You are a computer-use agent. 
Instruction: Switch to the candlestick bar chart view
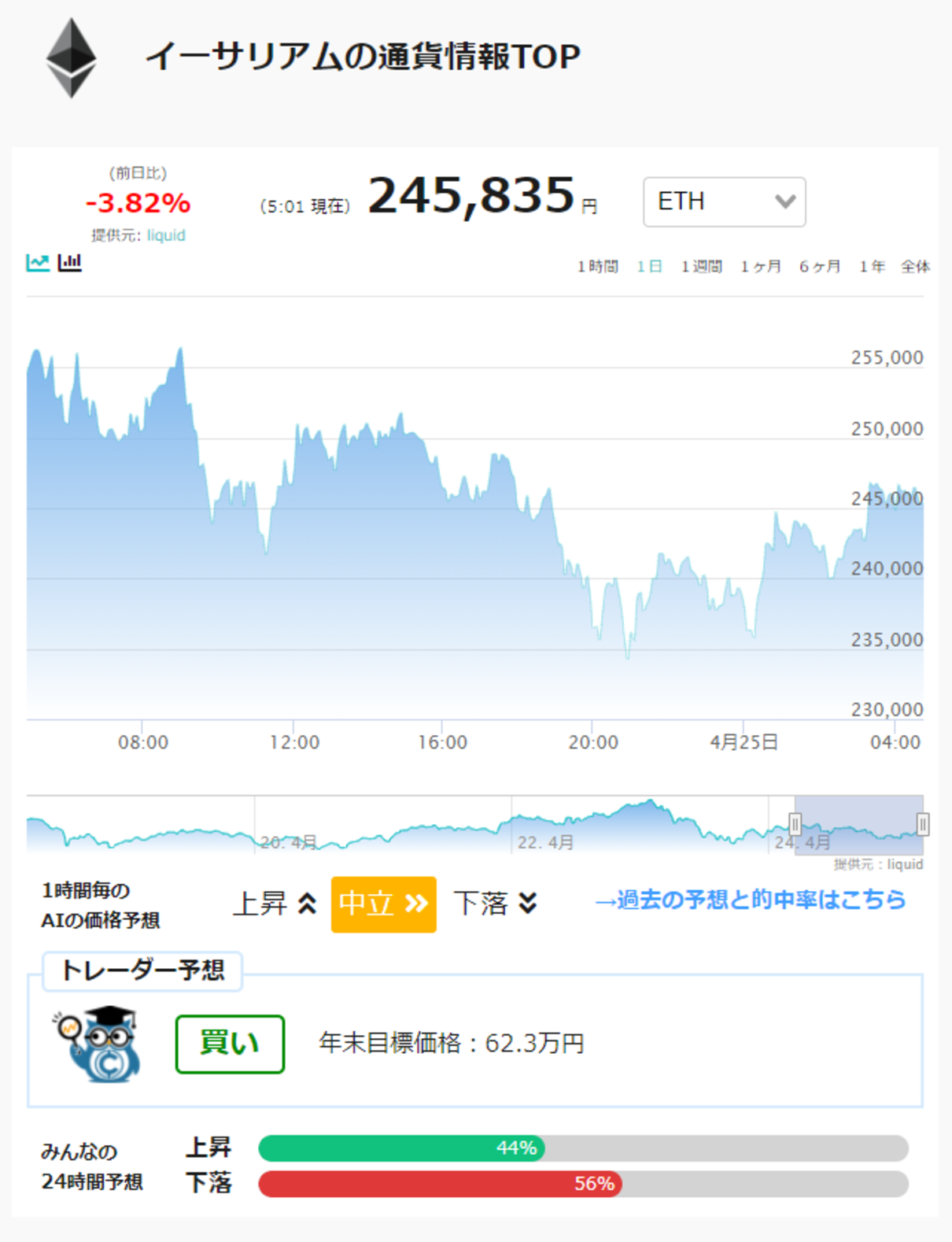70,263
